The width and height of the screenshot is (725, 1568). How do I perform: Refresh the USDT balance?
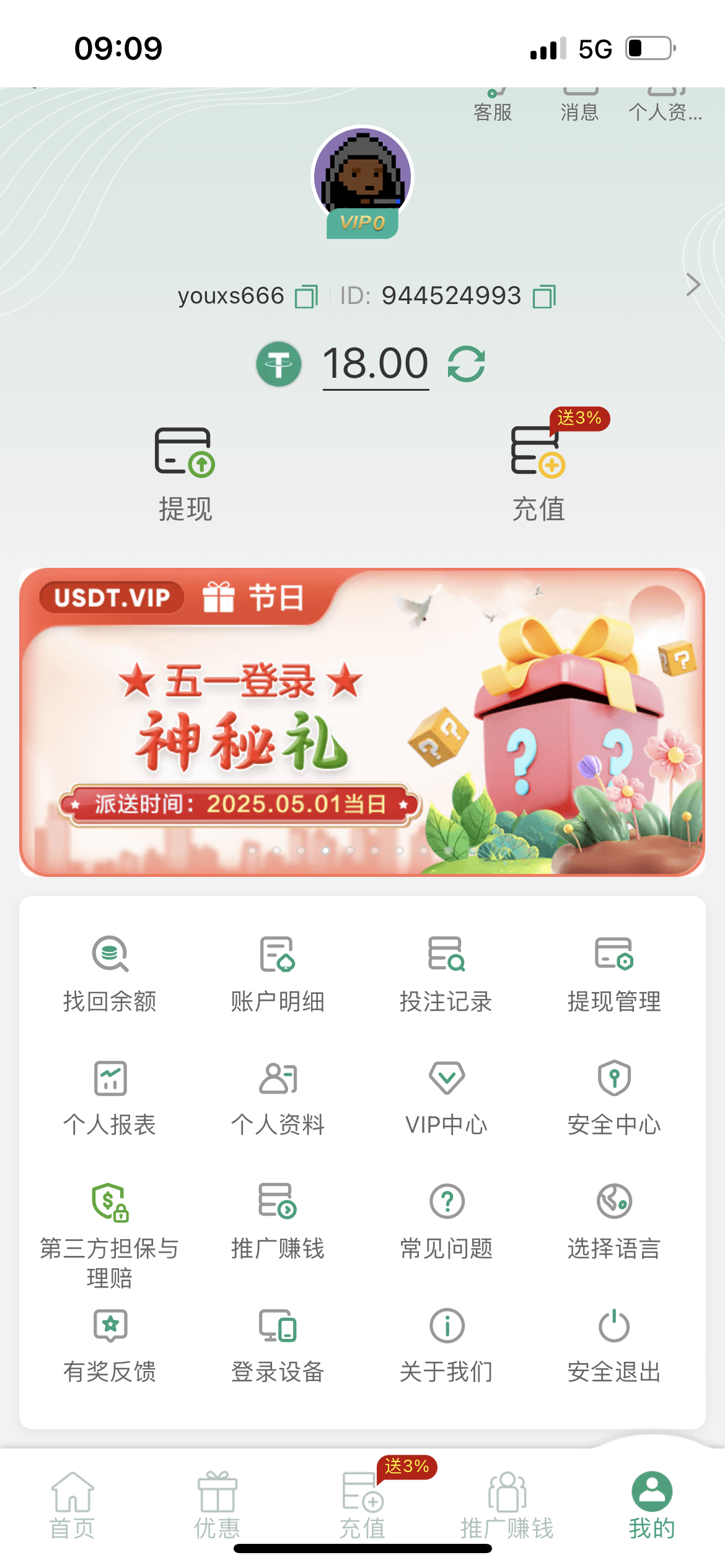click(x=466, y=364)
